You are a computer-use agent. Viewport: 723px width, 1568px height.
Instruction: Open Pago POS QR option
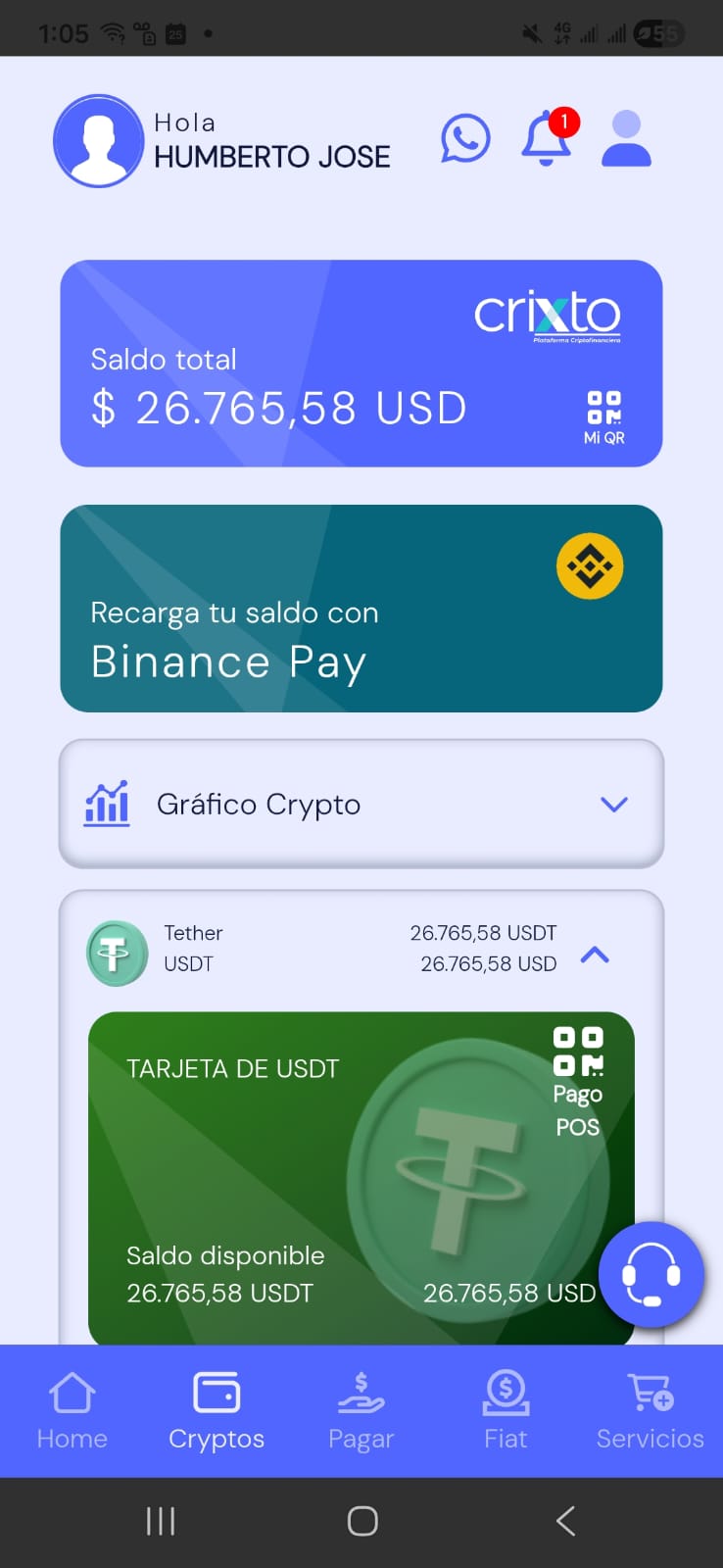[578, 1083]
